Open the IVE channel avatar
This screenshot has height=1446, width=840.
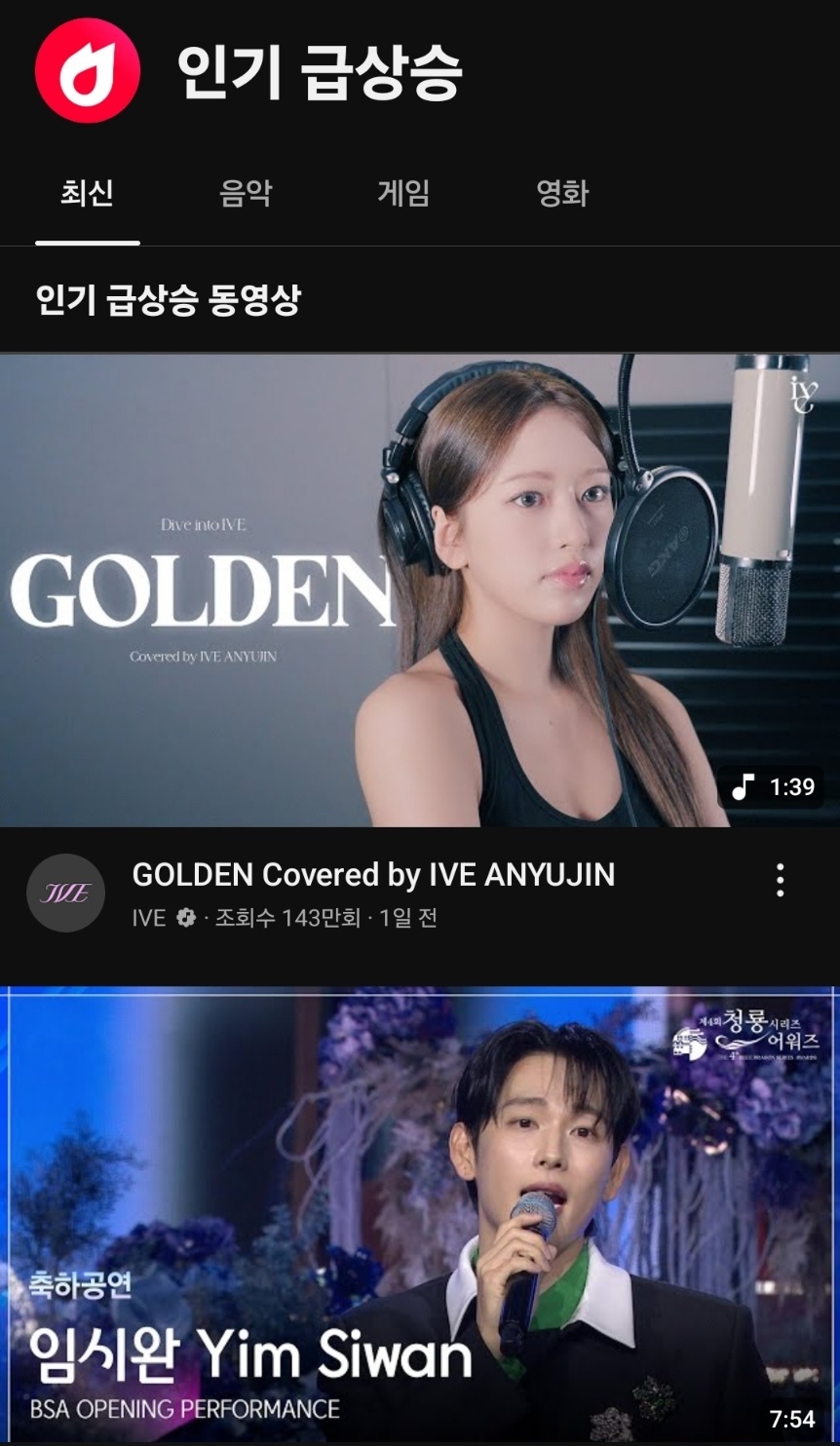(x=65, y=893)
